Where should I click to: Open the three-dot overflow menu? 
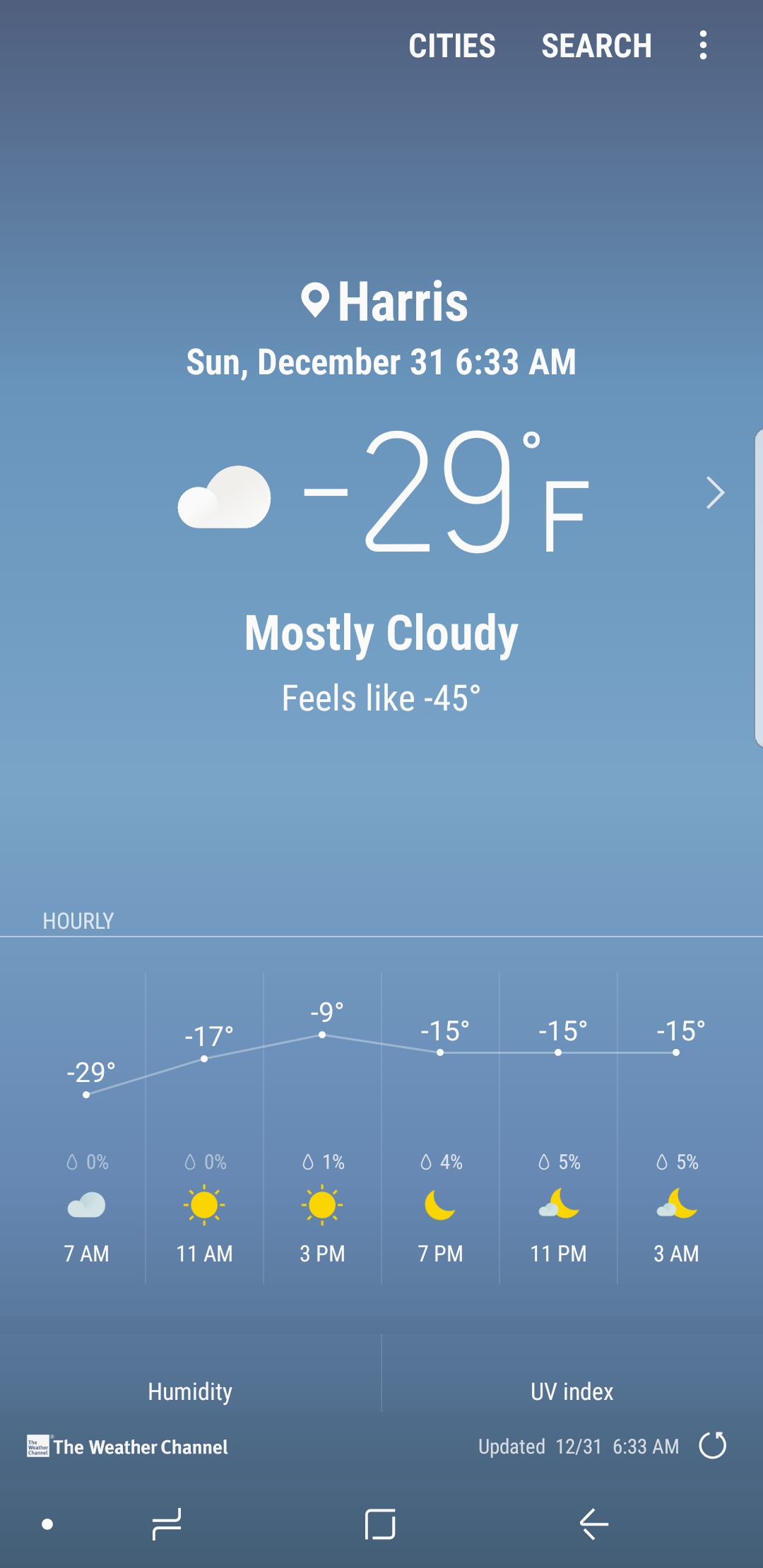tap(702, 45)
